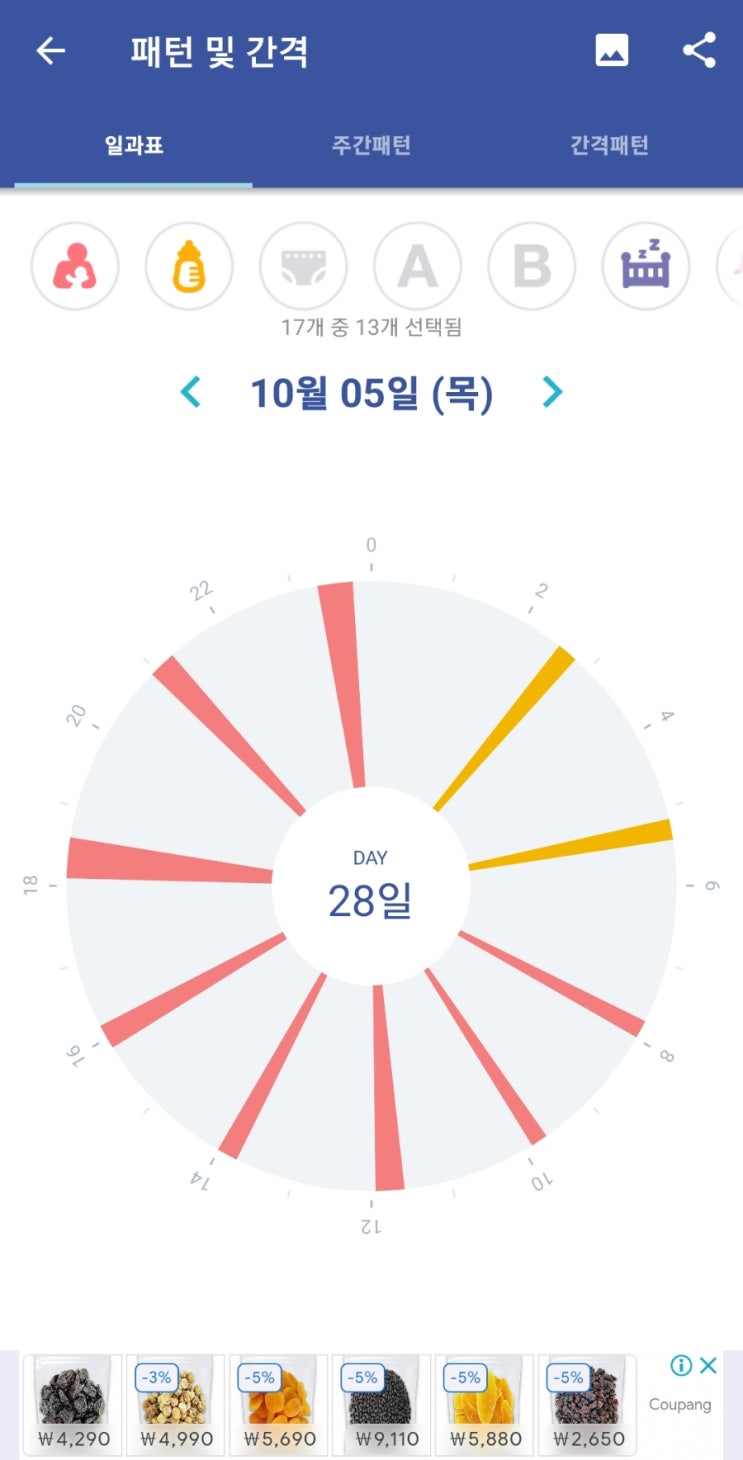This screenshot has width=743, height=1460.
Task: Save the chart as an image
Action: 612,50
